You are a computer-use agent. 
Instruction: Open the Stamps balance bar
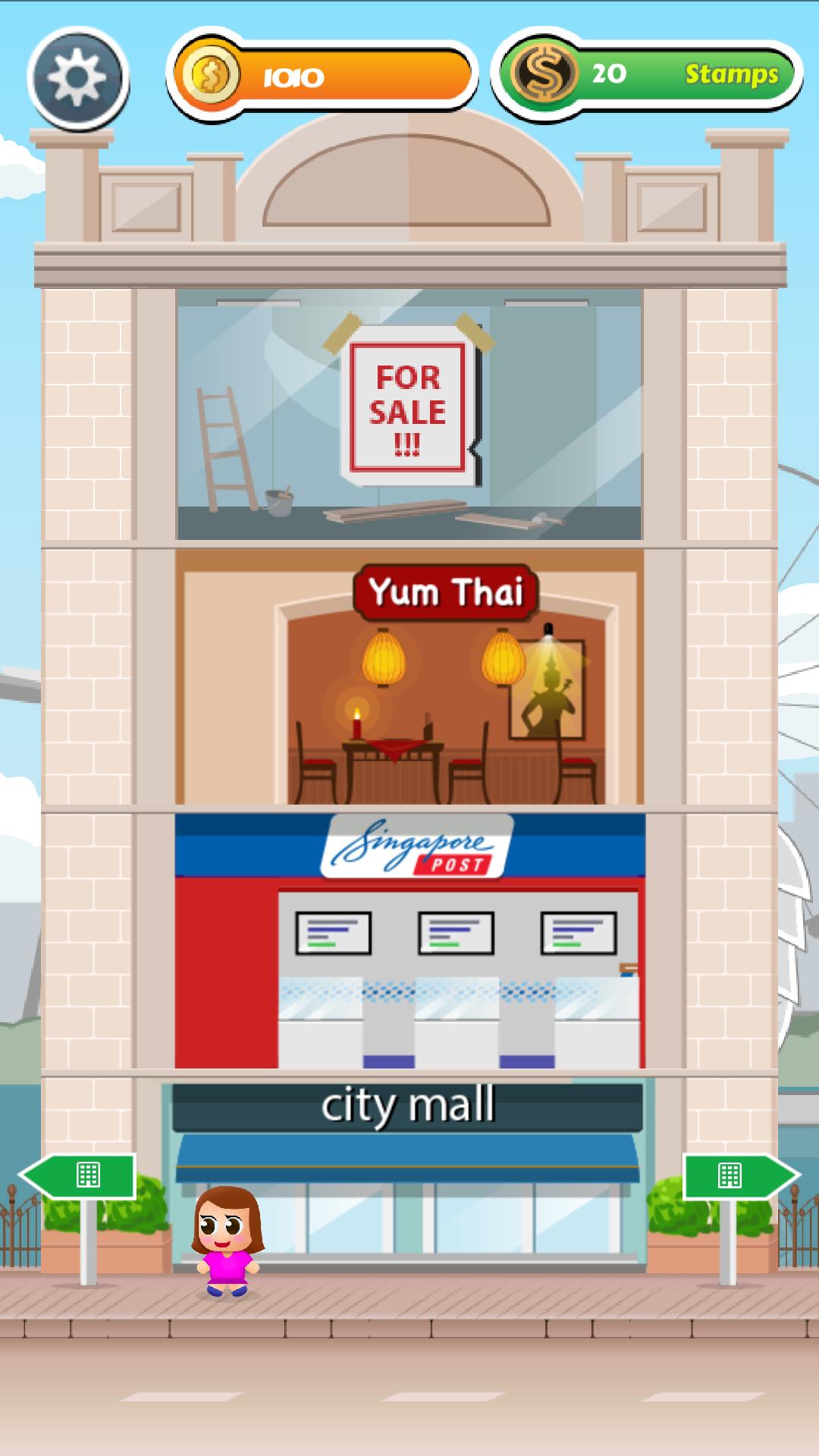click(x=648, y=74)
